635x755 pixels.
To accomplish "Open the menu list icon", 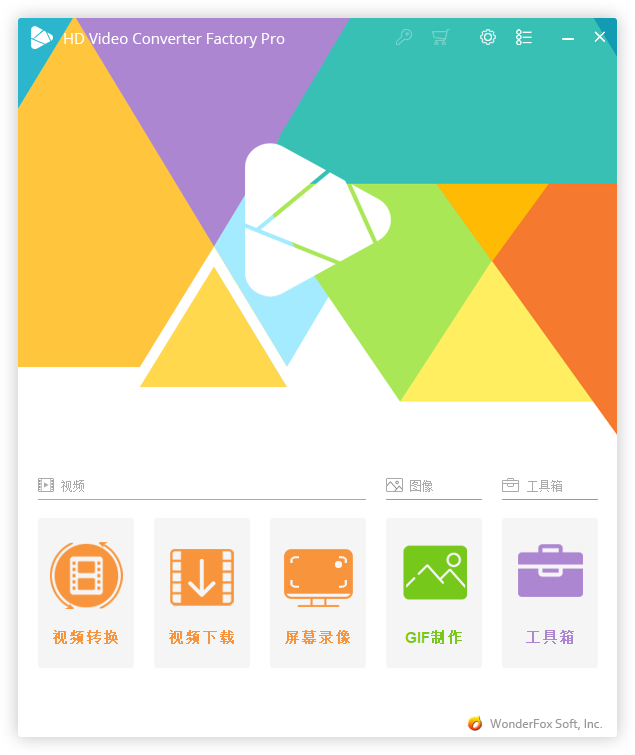I will pos(524,37).
